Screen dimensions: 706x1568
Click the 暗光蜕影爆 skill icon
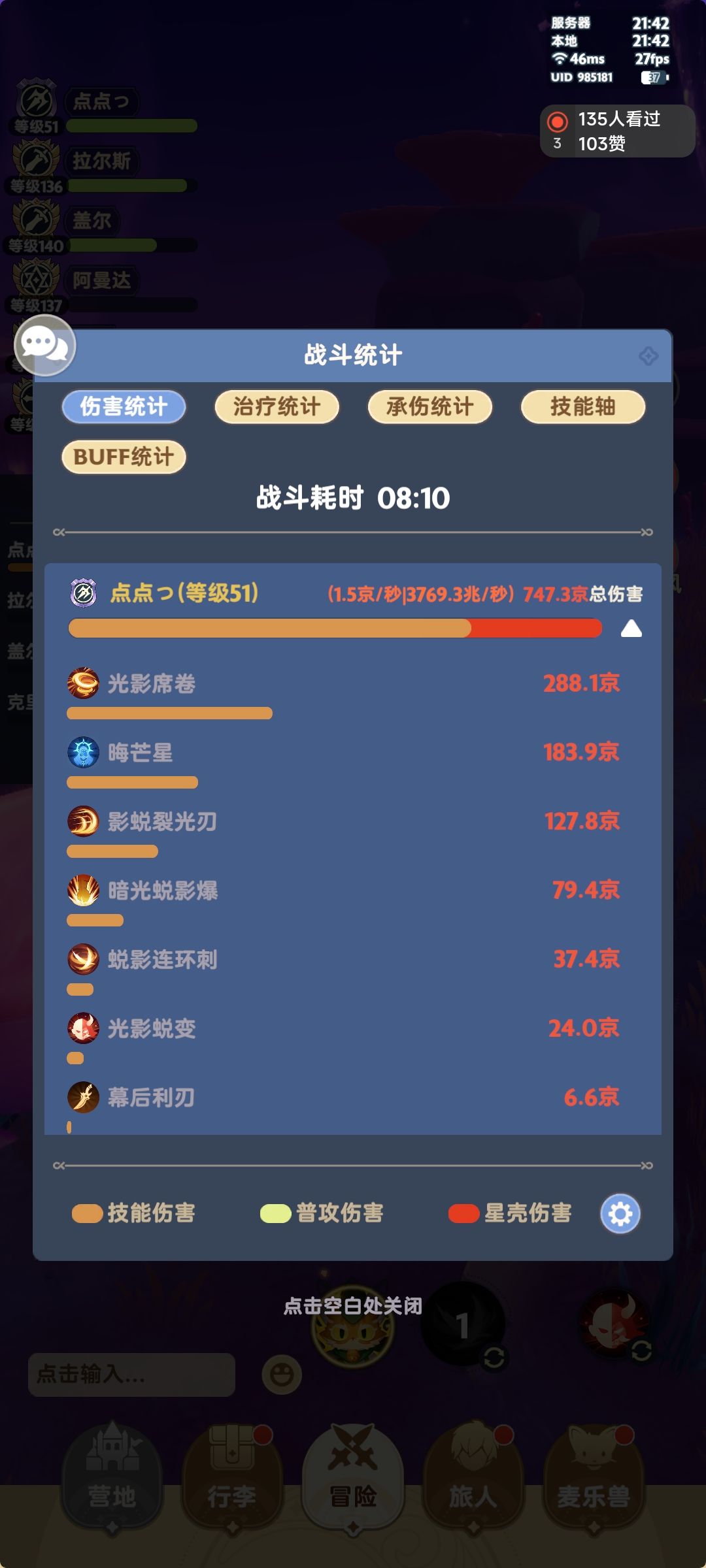pyautogui.click(x=82, y=890)
